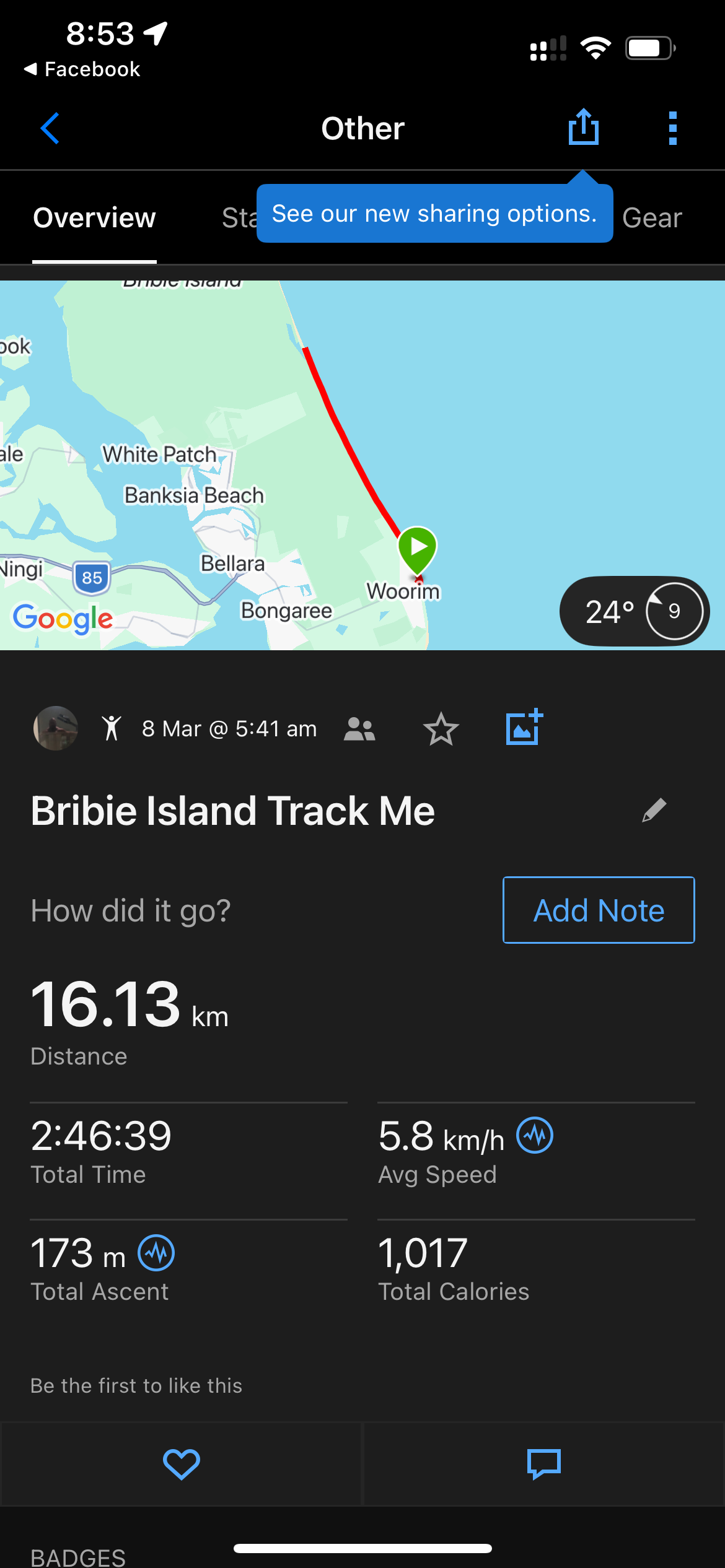Change activity privacy via people icon
Screen dimensions: 725x1568
pyautogui.click(x=359, y=729)
